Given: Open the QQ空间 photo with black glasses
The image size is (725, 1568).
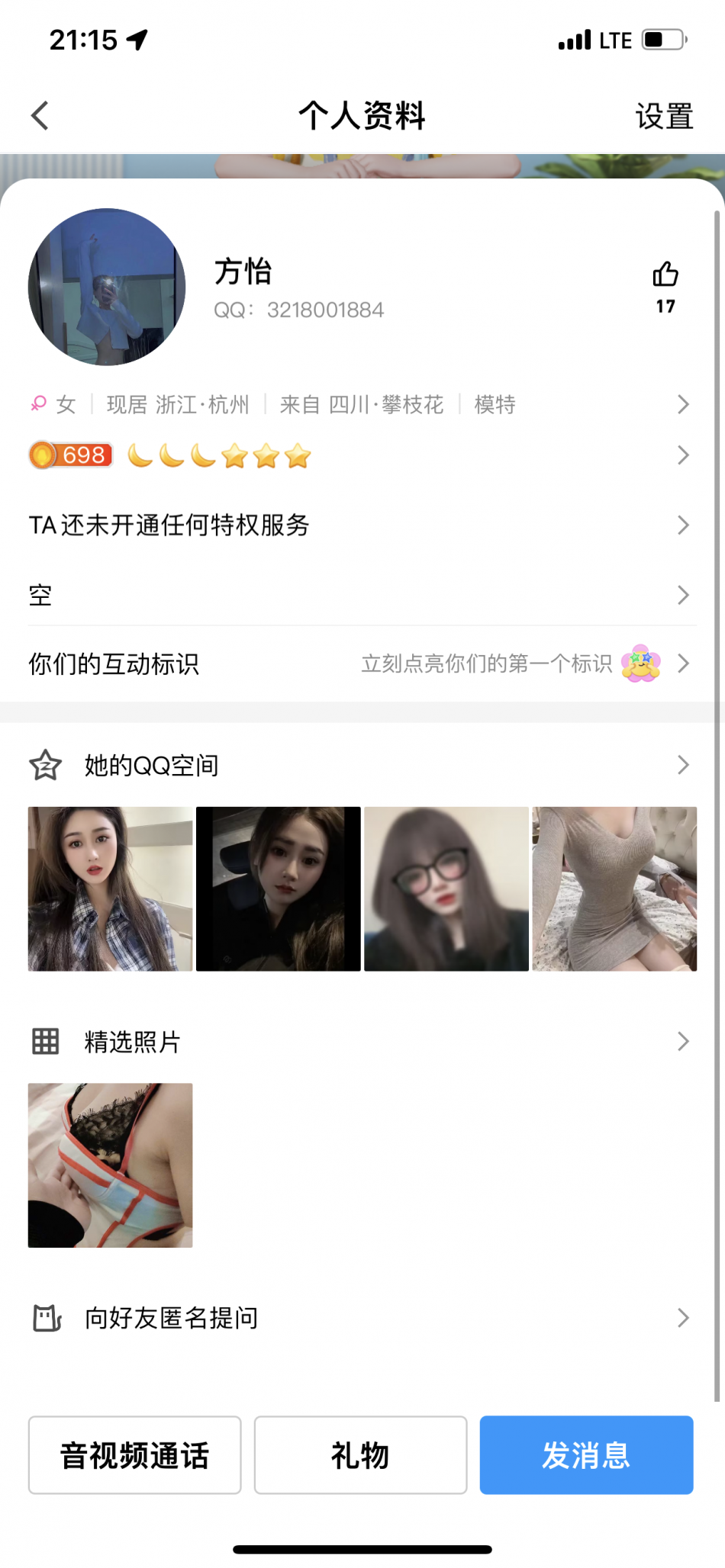Looking at the screenshot, I should pos(446,888).
